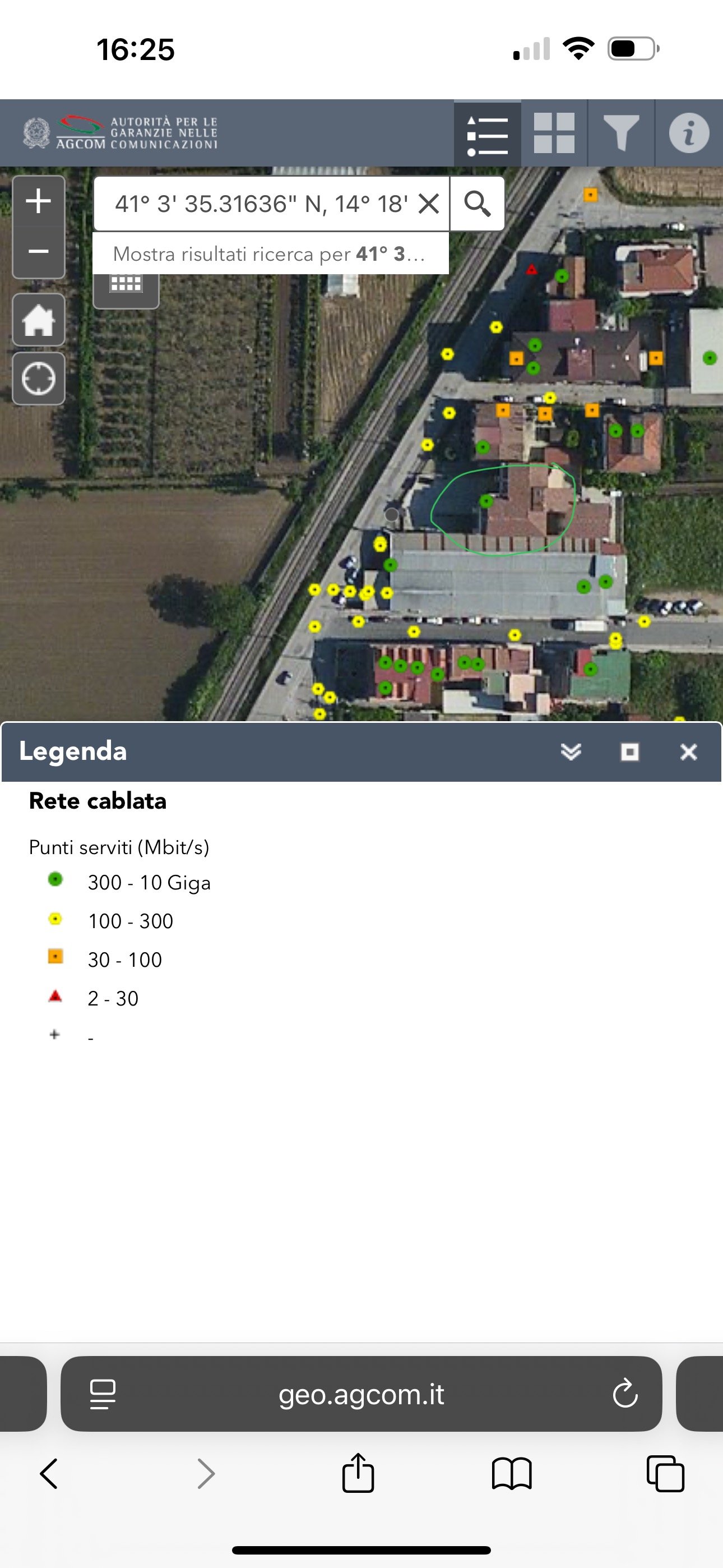Maximize the Legenda panel

[629, 751]
